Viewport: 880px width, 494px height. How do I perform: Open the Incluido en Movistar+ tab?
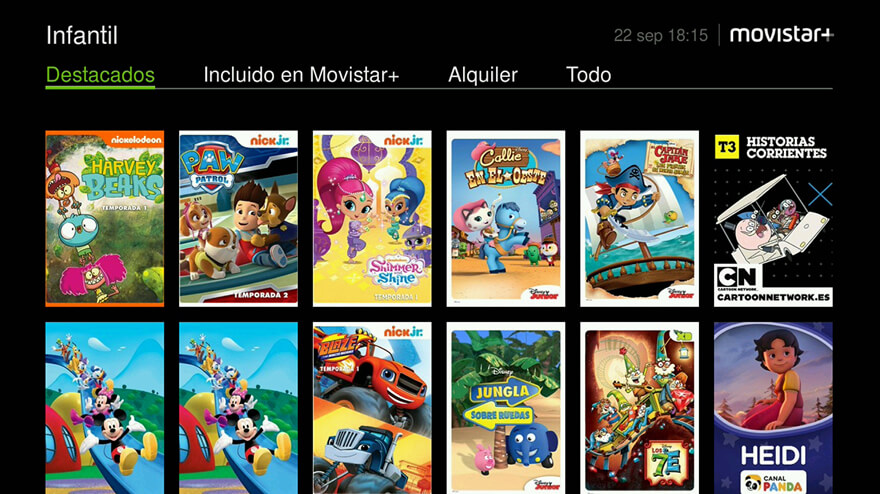point(301,75)
